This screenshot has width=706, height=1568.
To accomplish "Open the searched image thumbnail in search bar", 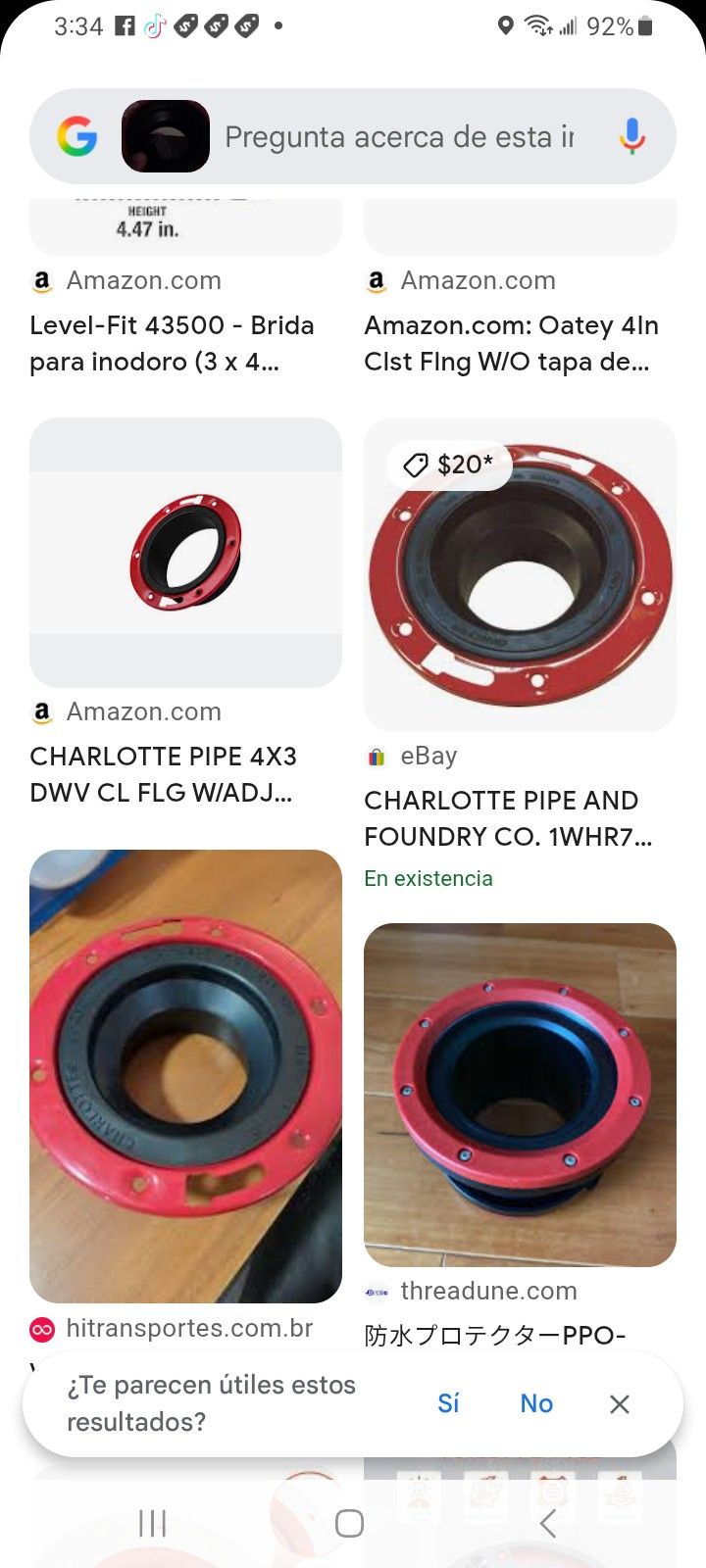I will click(x=165, y=136).
